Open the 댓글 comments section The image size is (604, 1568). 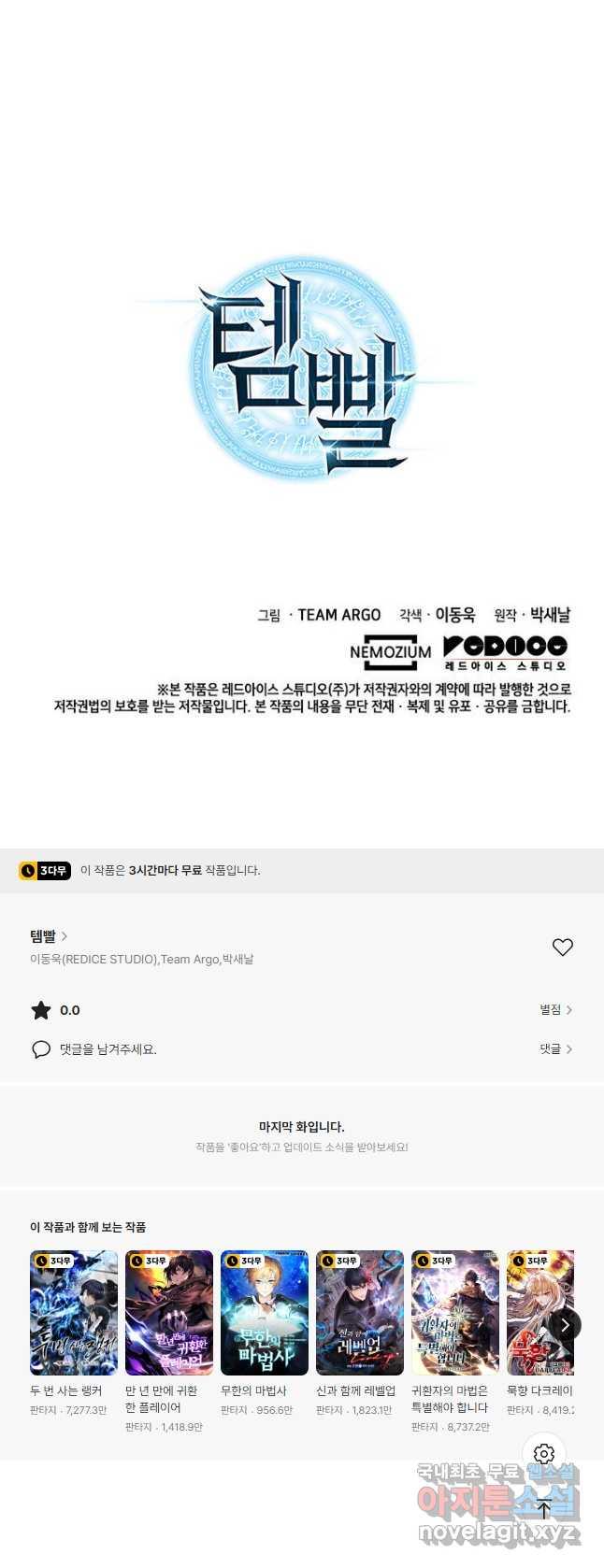pyautogui.click(x=555, y=1049)
